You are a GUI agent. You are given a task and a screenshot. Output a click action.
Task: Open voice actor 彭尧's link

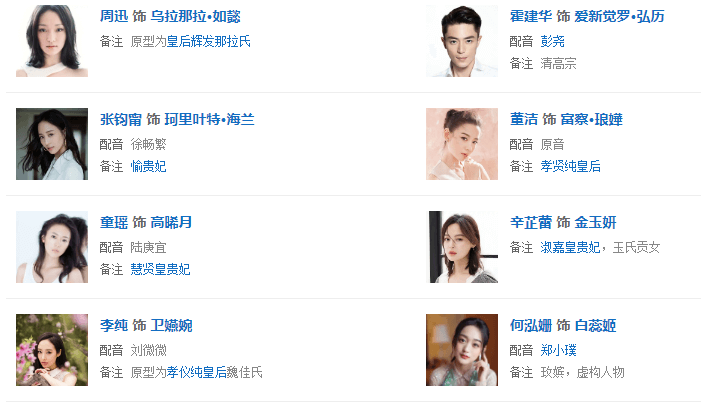553,42
